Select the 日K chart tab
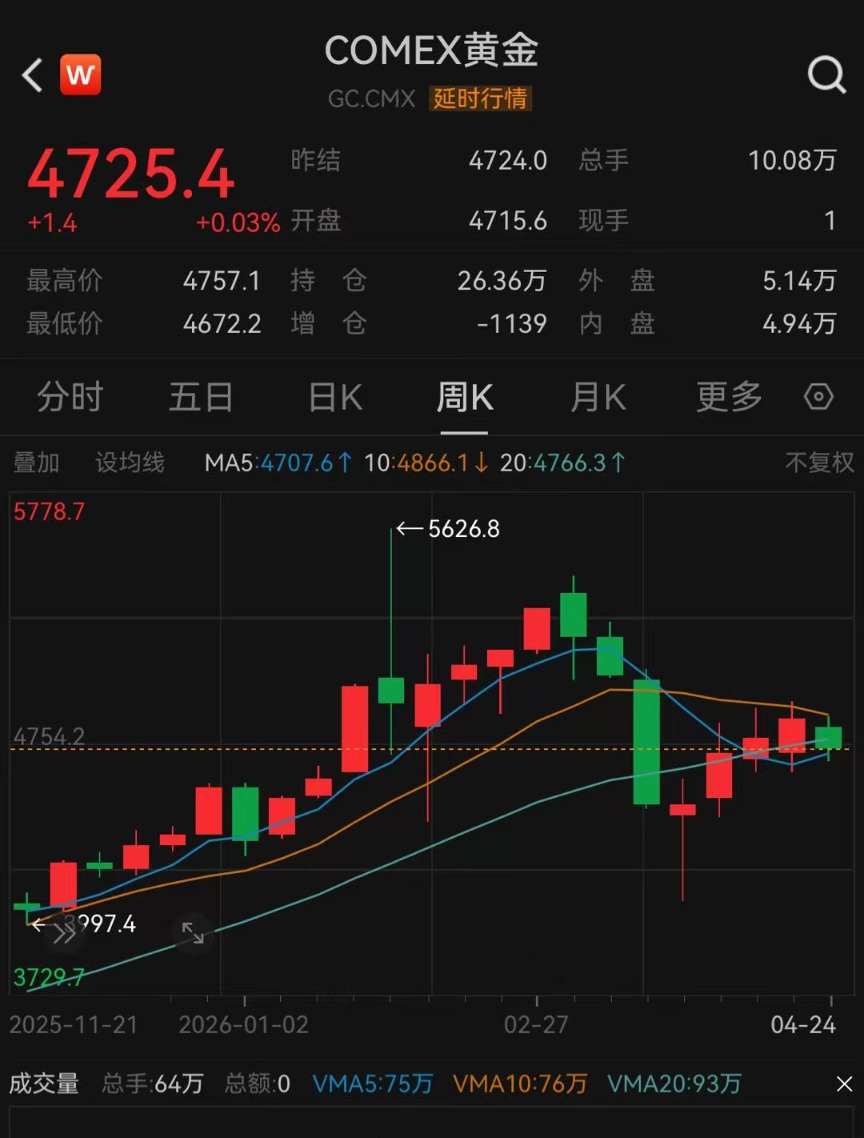The height and width of the screenshot is (1138, 864). [334, 398]
